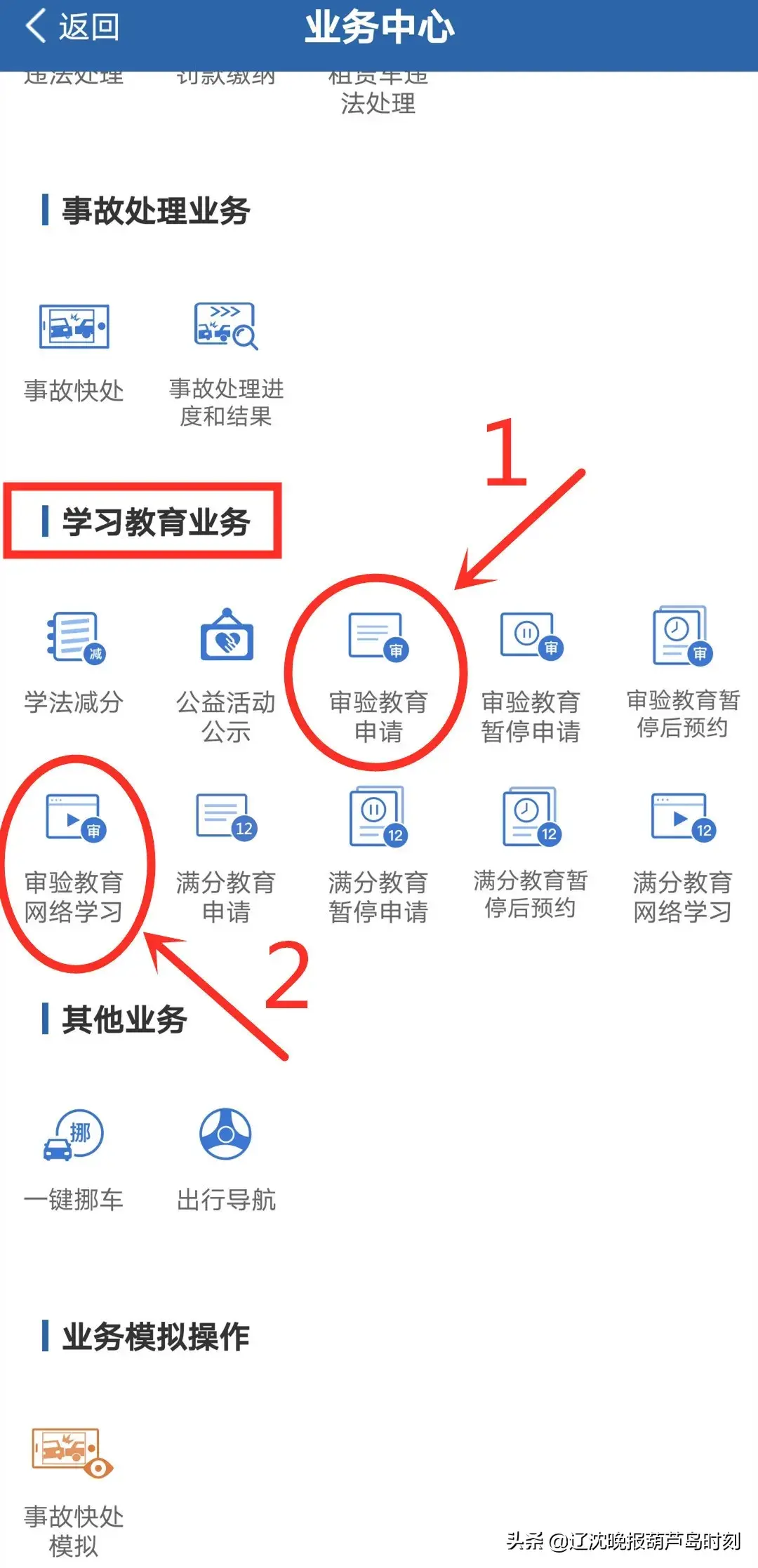Viewport: 758px width, 1568px height.
Task: Open 满分教育暂停申请
Action: click(x=378, y=856)
